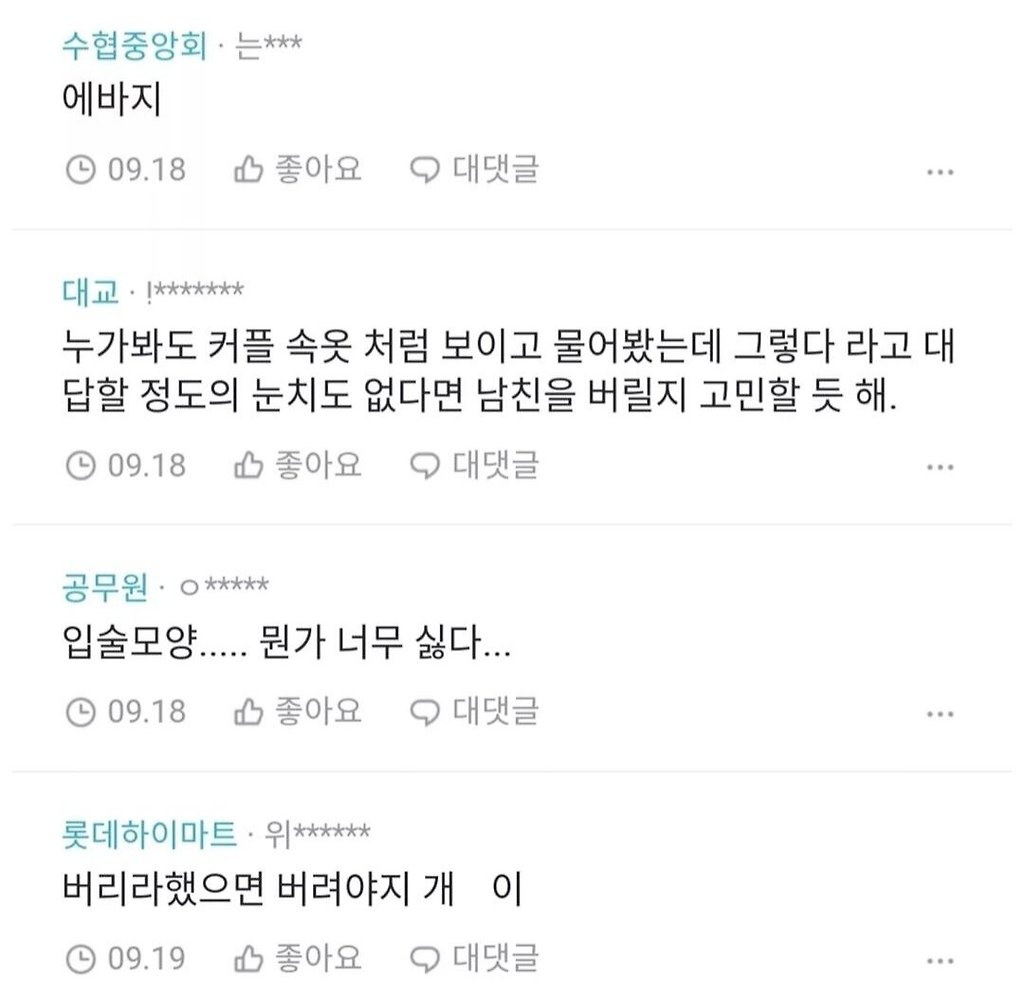
Task: Reply to the 롯데하이마트 comment
Action: [x=475, y=958]
